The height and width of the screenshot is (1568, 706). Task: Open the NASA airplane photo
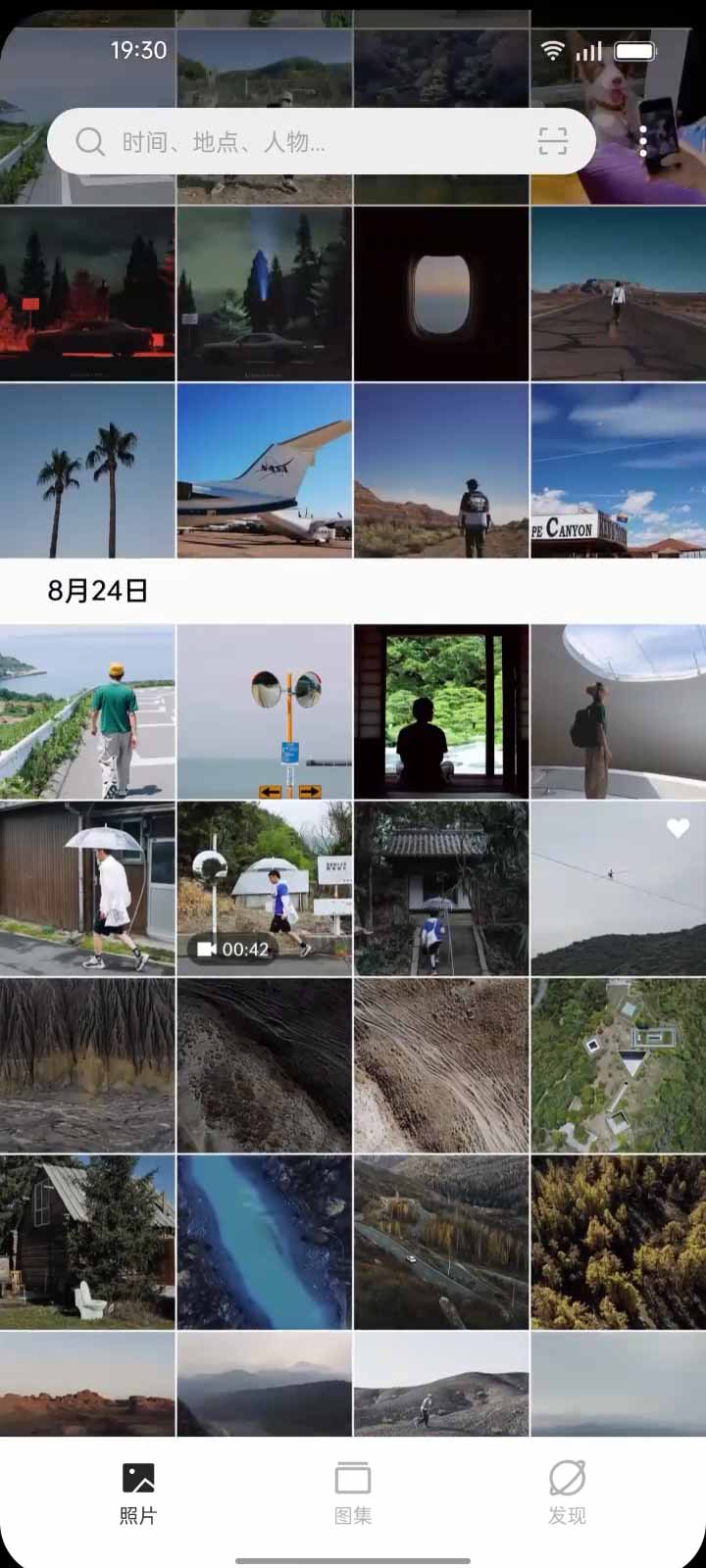coord(264,470)
